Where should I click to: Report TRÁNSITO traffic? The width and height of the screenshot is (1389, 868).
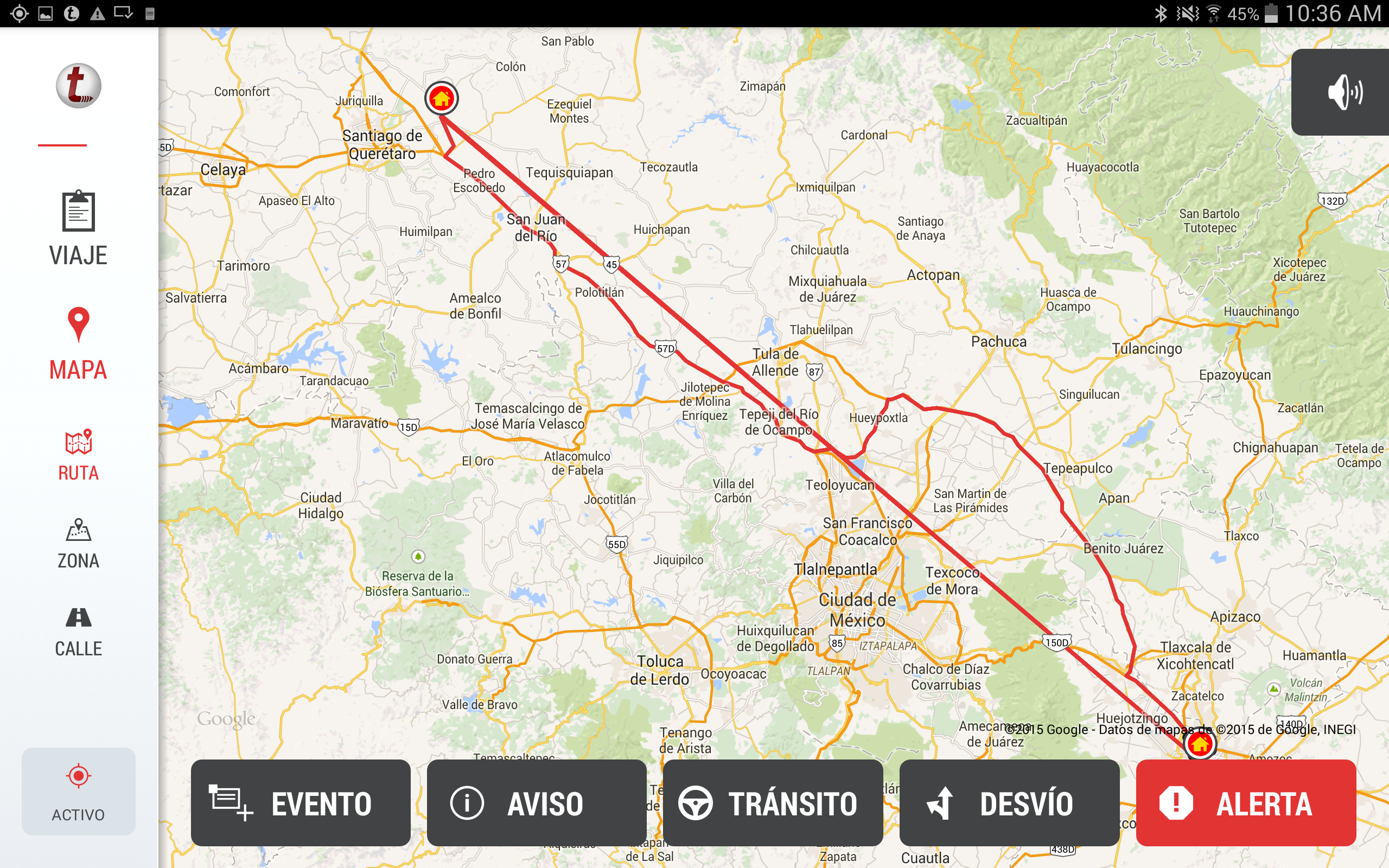coord(773,802)
